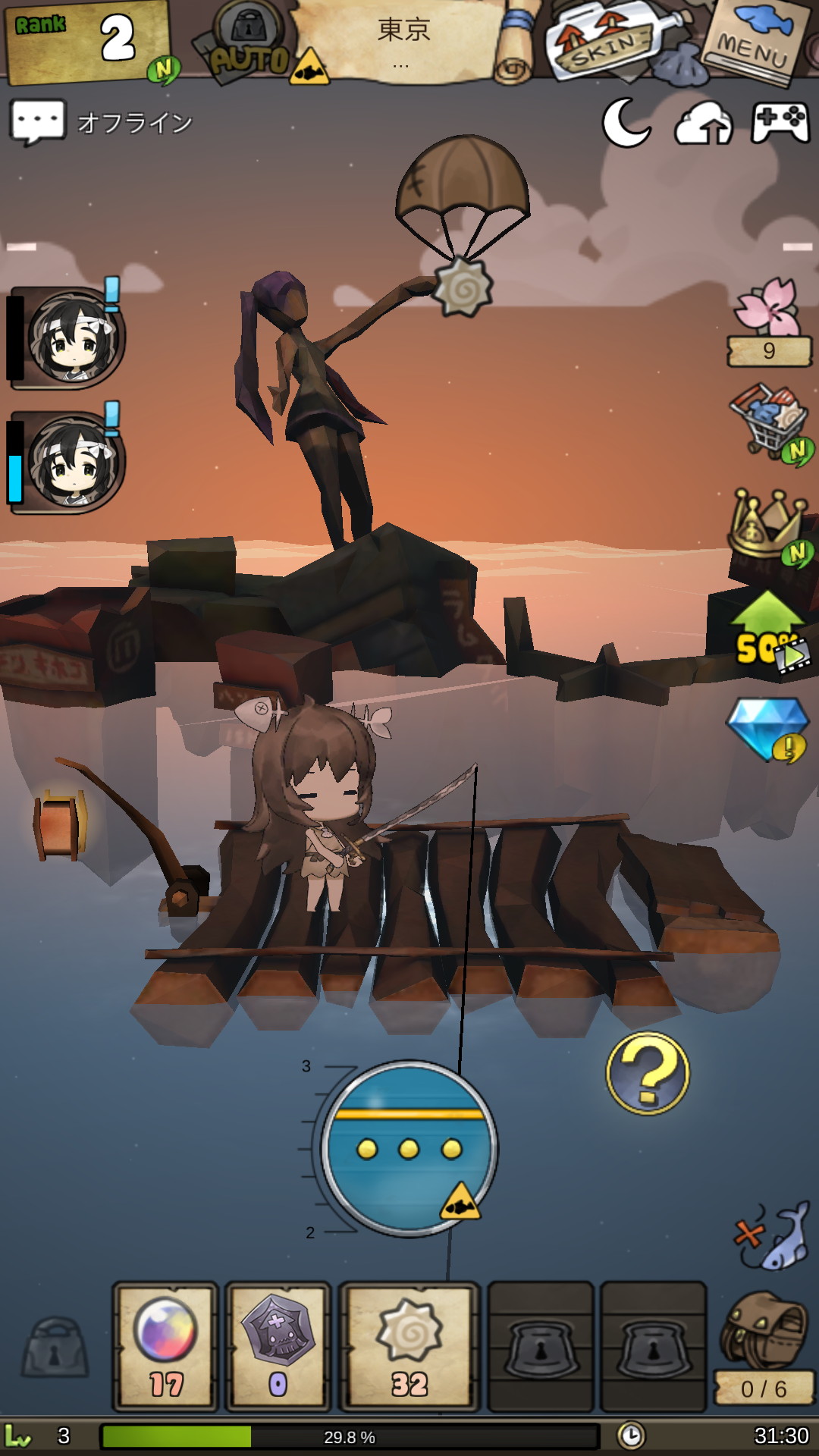
Task: Open the chat speech bubble
Action: [38, 121]
